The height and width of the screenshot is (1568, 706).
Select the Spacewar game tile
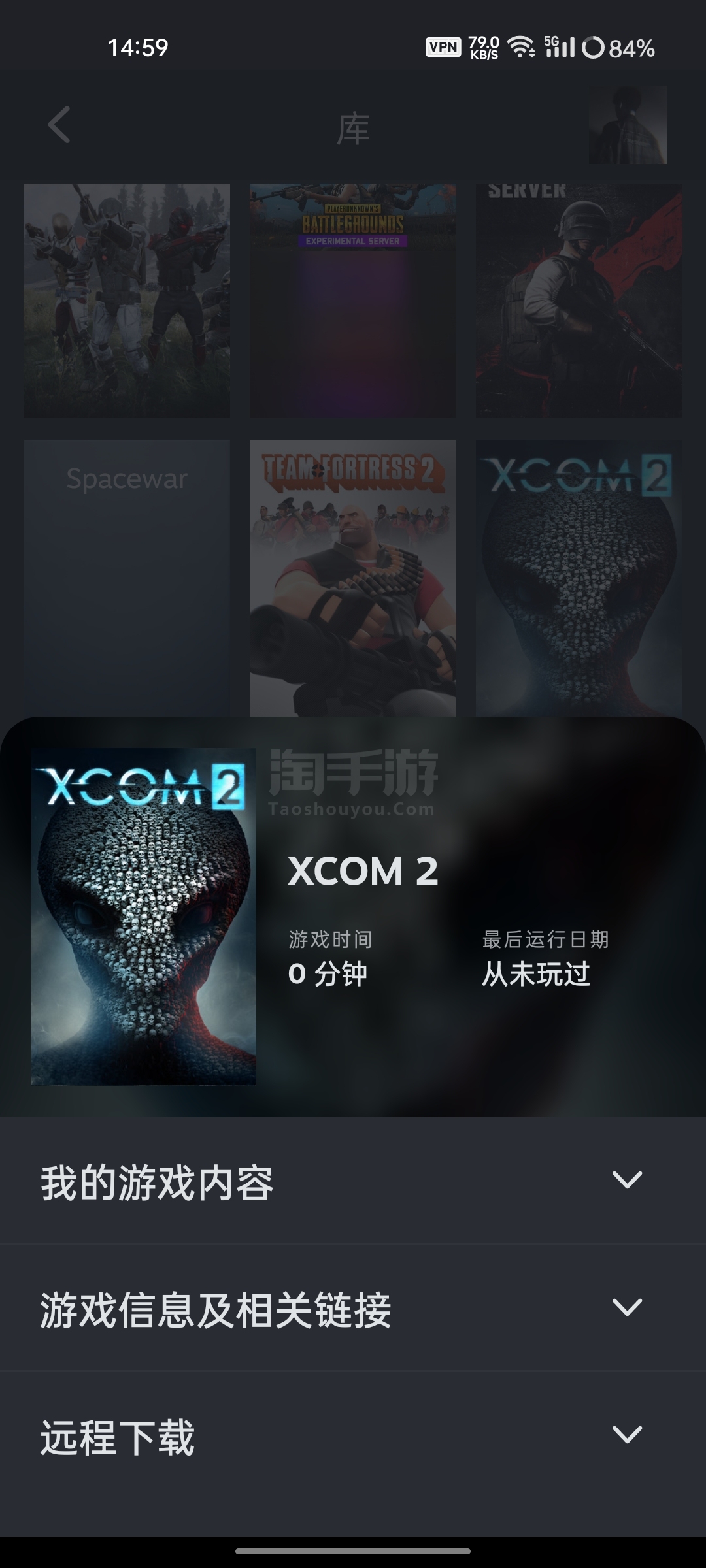pyautogui.click(x=127, y=578)
